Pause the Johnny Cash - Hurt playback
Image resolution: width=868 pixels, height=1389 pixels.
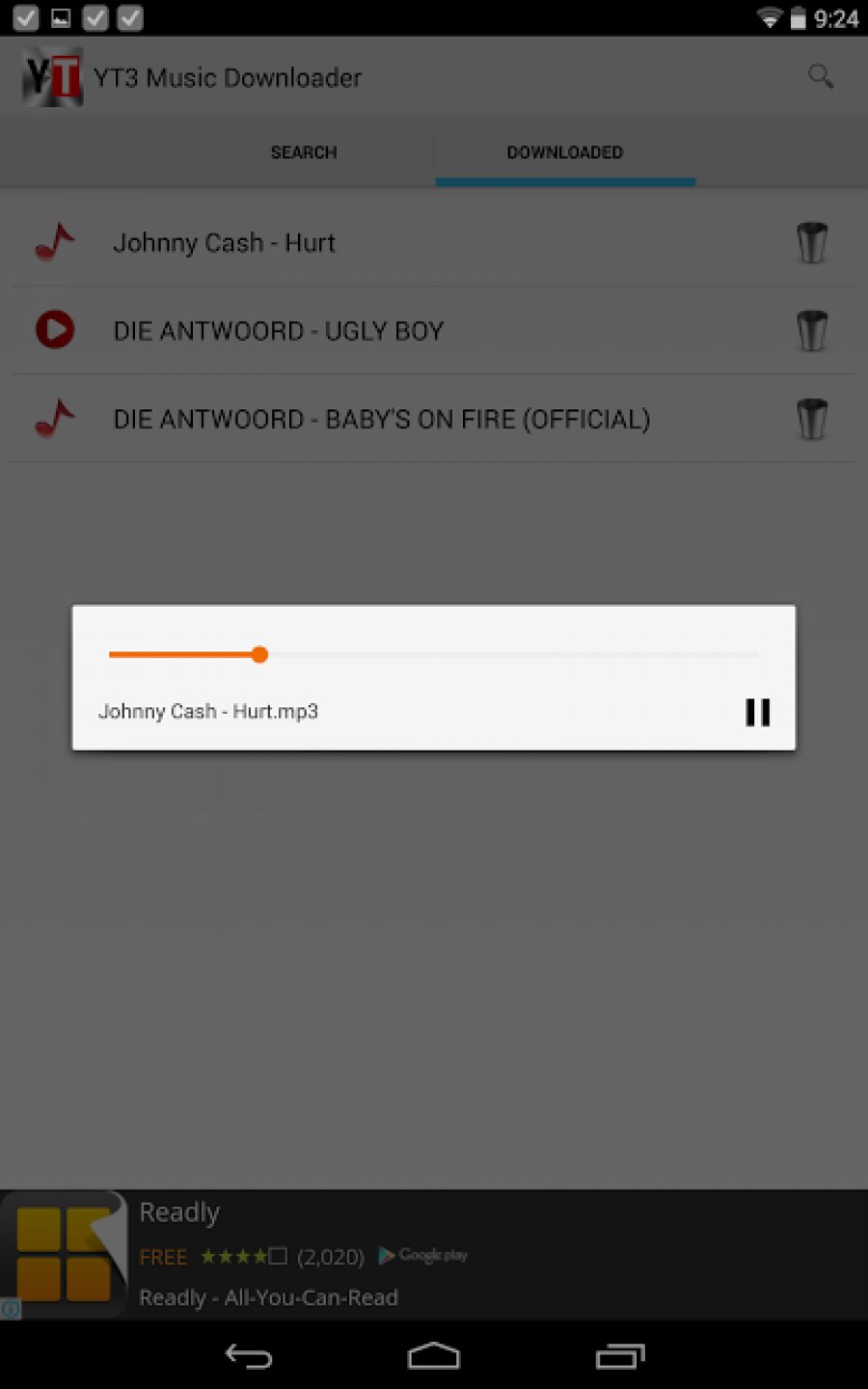pos(757,713)
